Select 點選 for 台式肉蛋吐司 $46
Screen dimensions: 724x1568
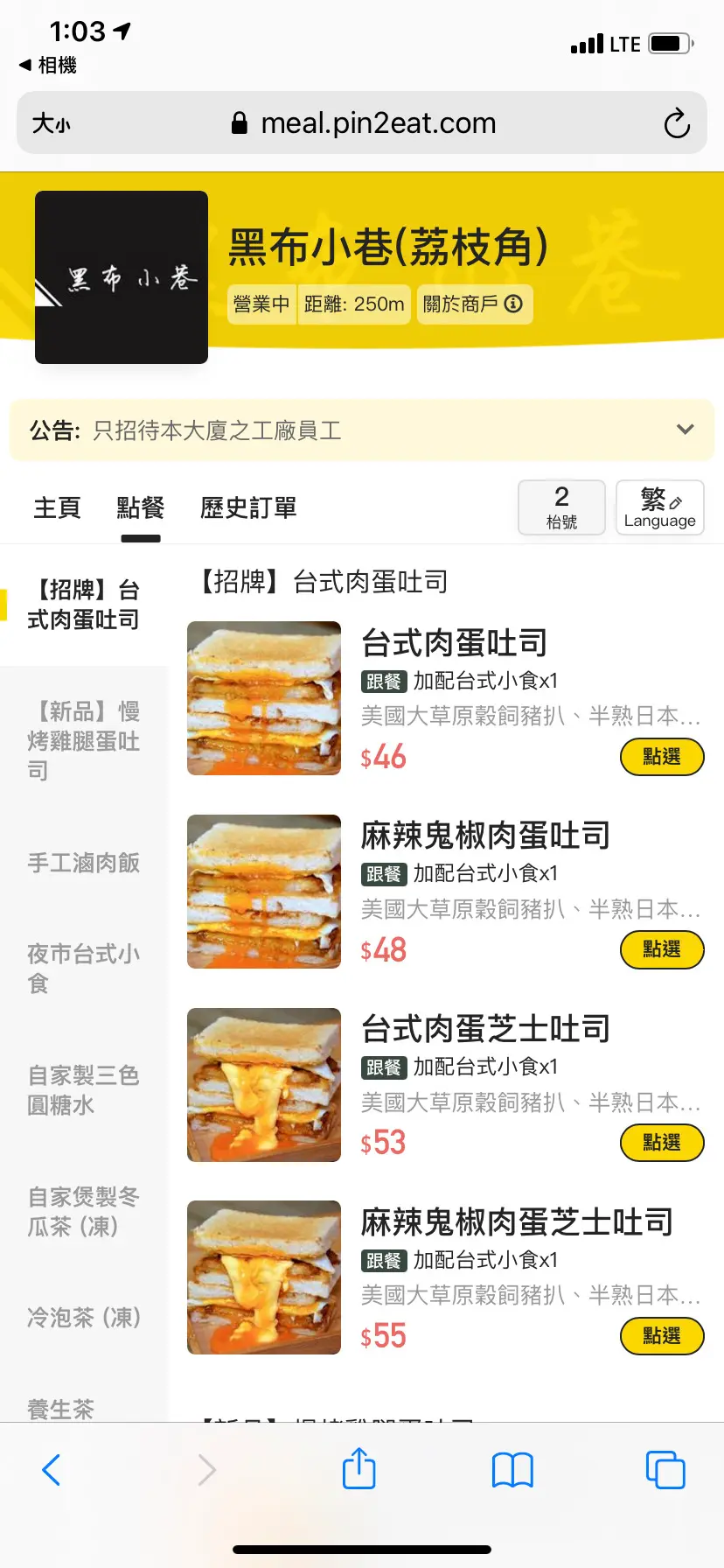click(x=661, y=757)
